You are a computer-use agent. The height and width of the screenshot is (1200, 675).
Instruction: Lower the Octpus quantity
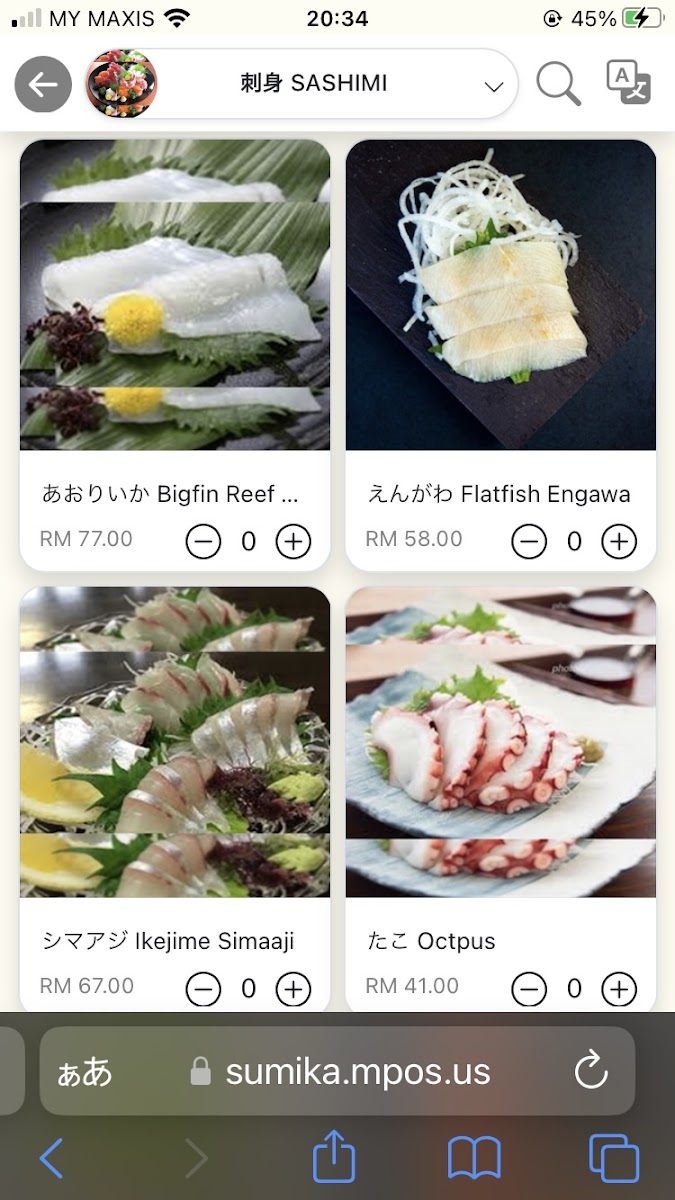pos(530,989)
